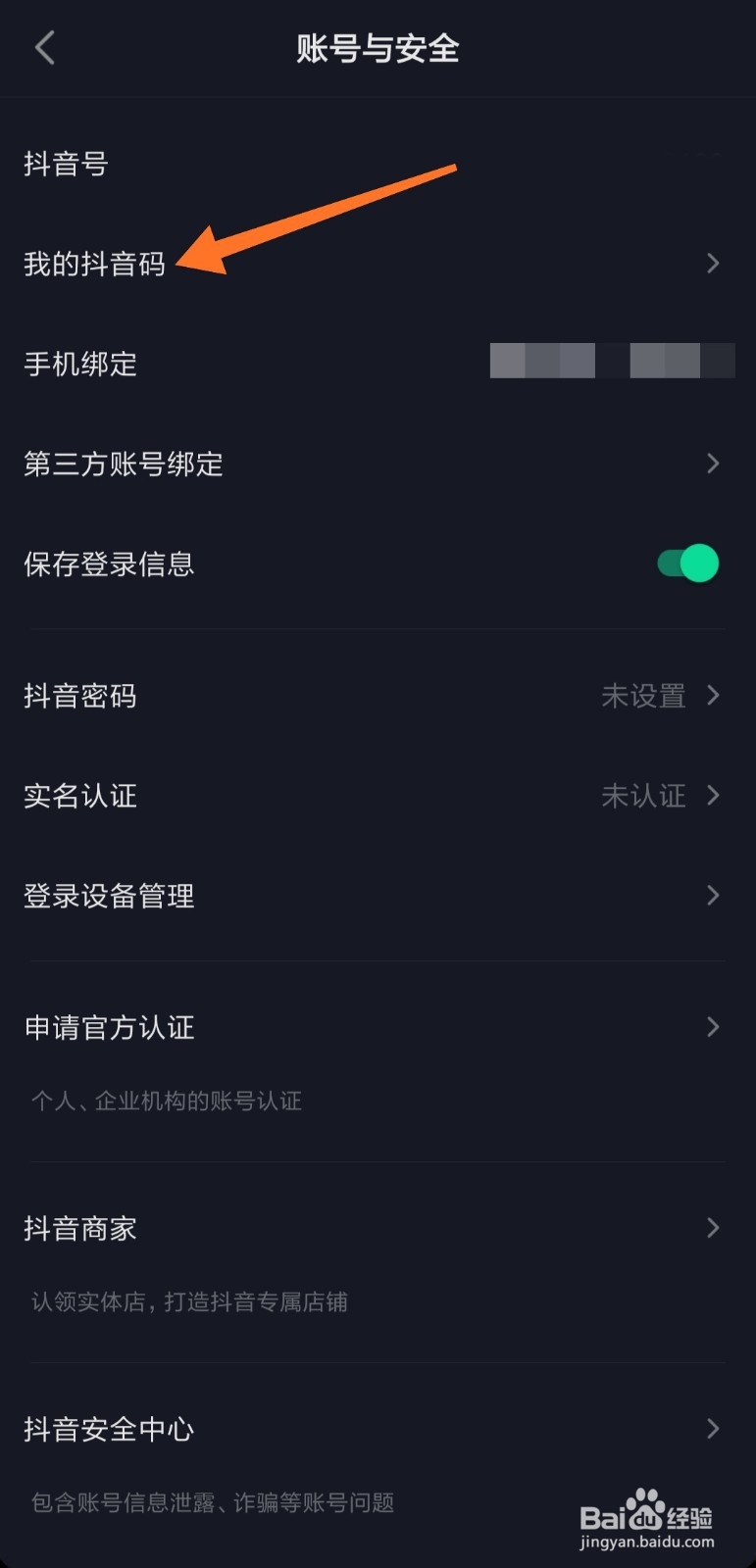
Task: Tap the back arrow to leave Account Security
Action: [43, 47]
